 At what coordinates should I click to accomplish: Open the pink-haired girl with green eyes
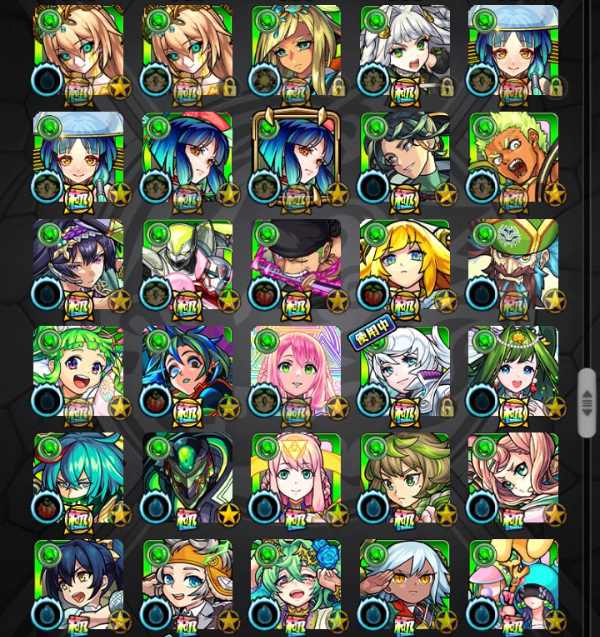point(296,370)
